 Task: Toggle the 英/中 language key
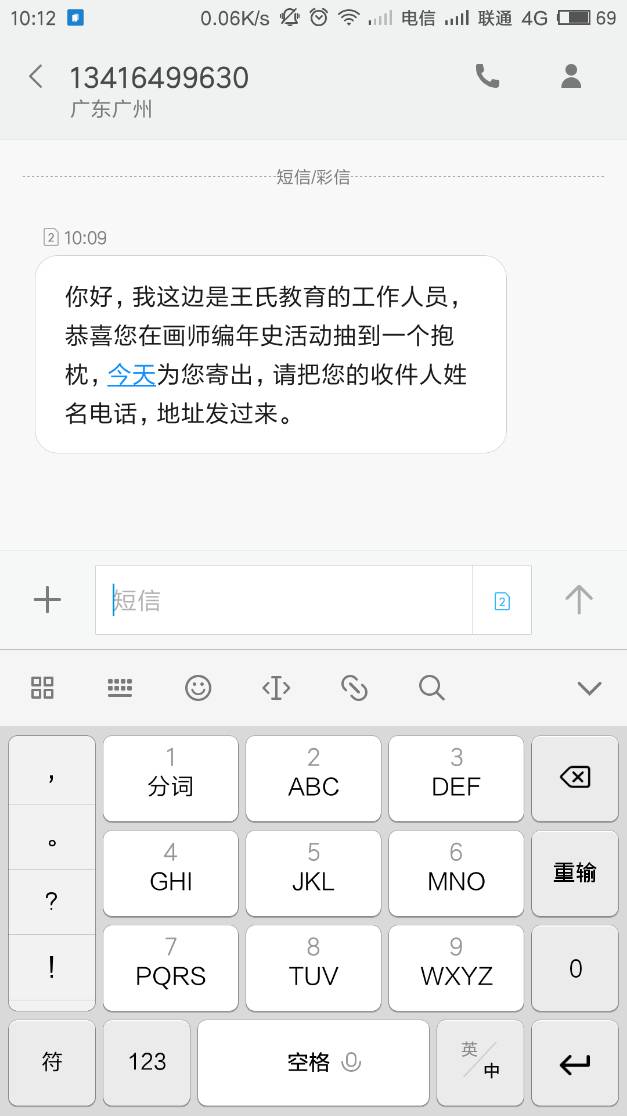pyautogui.click(x=480, y=1062)
